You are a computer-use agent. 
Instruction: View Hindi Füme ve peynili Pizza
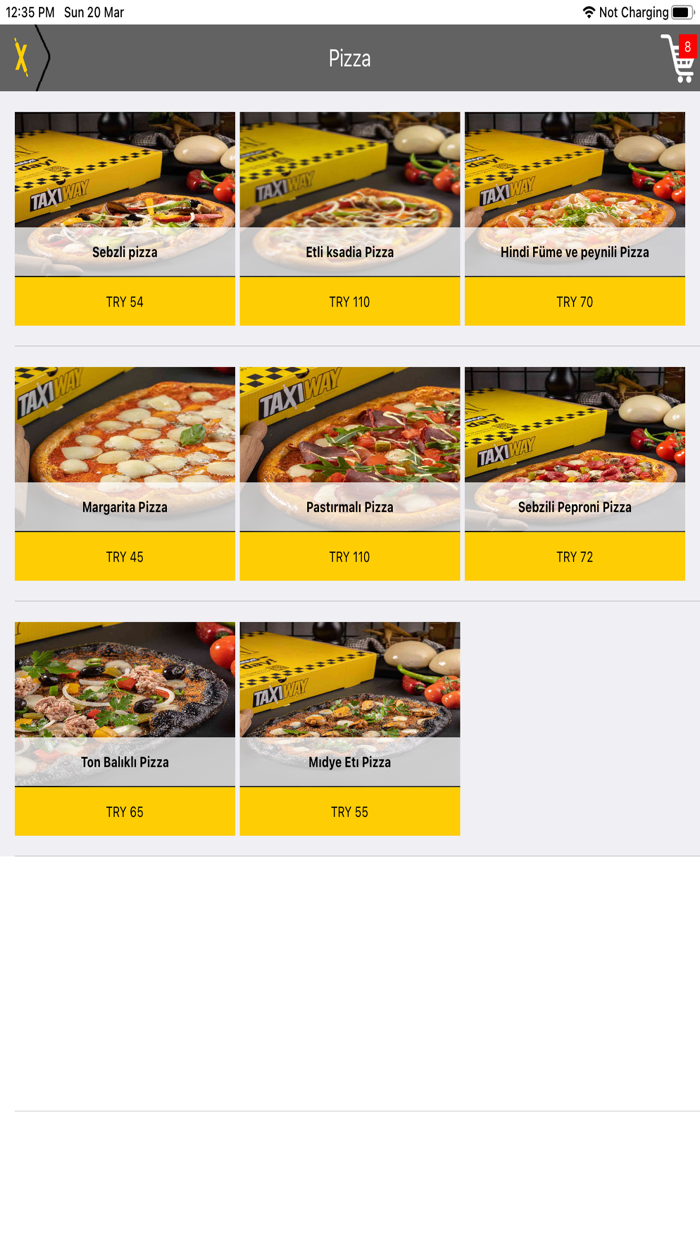575,219
